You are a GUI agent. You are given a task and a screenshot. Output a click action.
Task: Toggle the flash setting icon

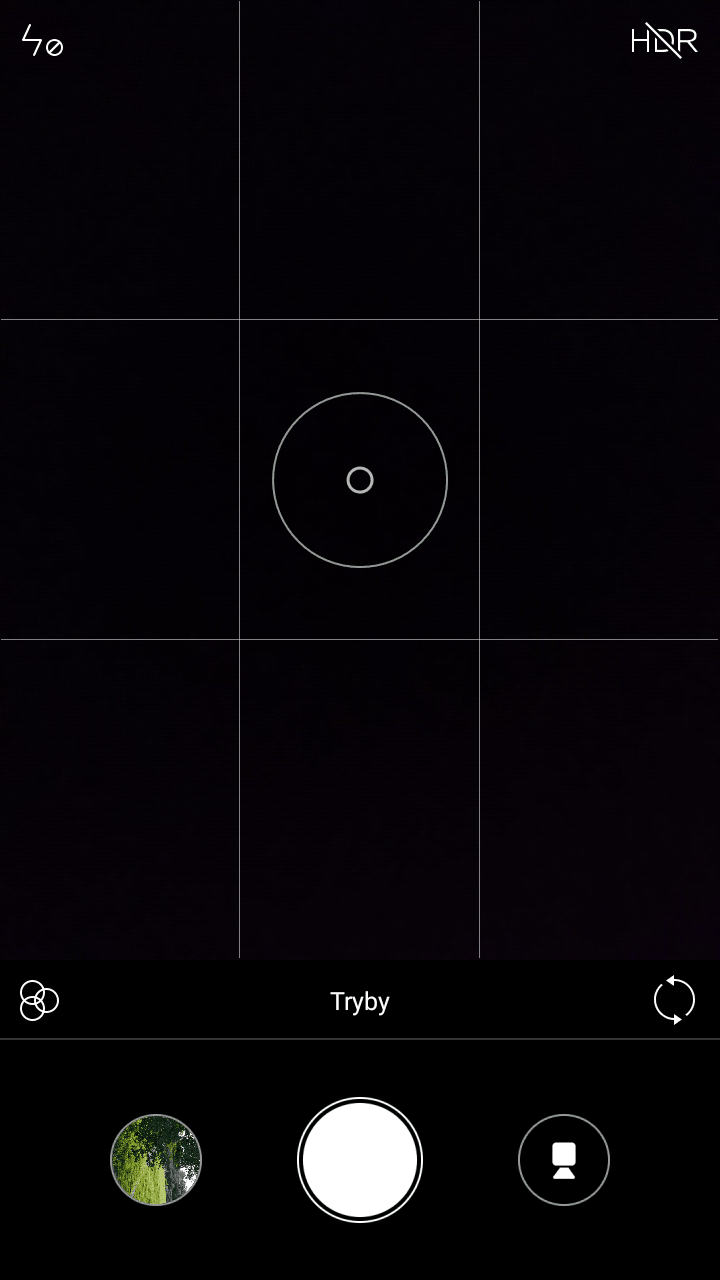tap(42, 41)
